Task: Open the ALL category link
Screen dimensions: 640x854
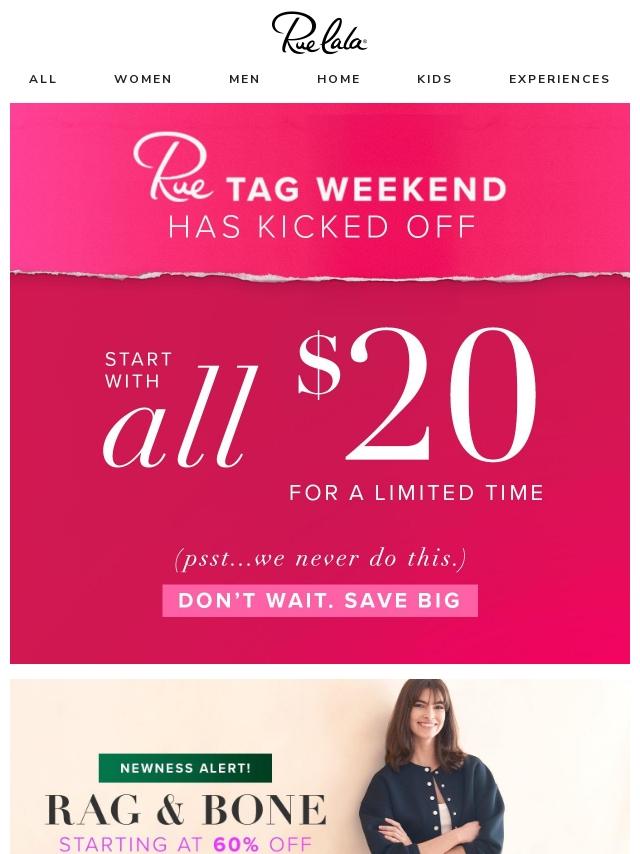Action: [43, 79]
